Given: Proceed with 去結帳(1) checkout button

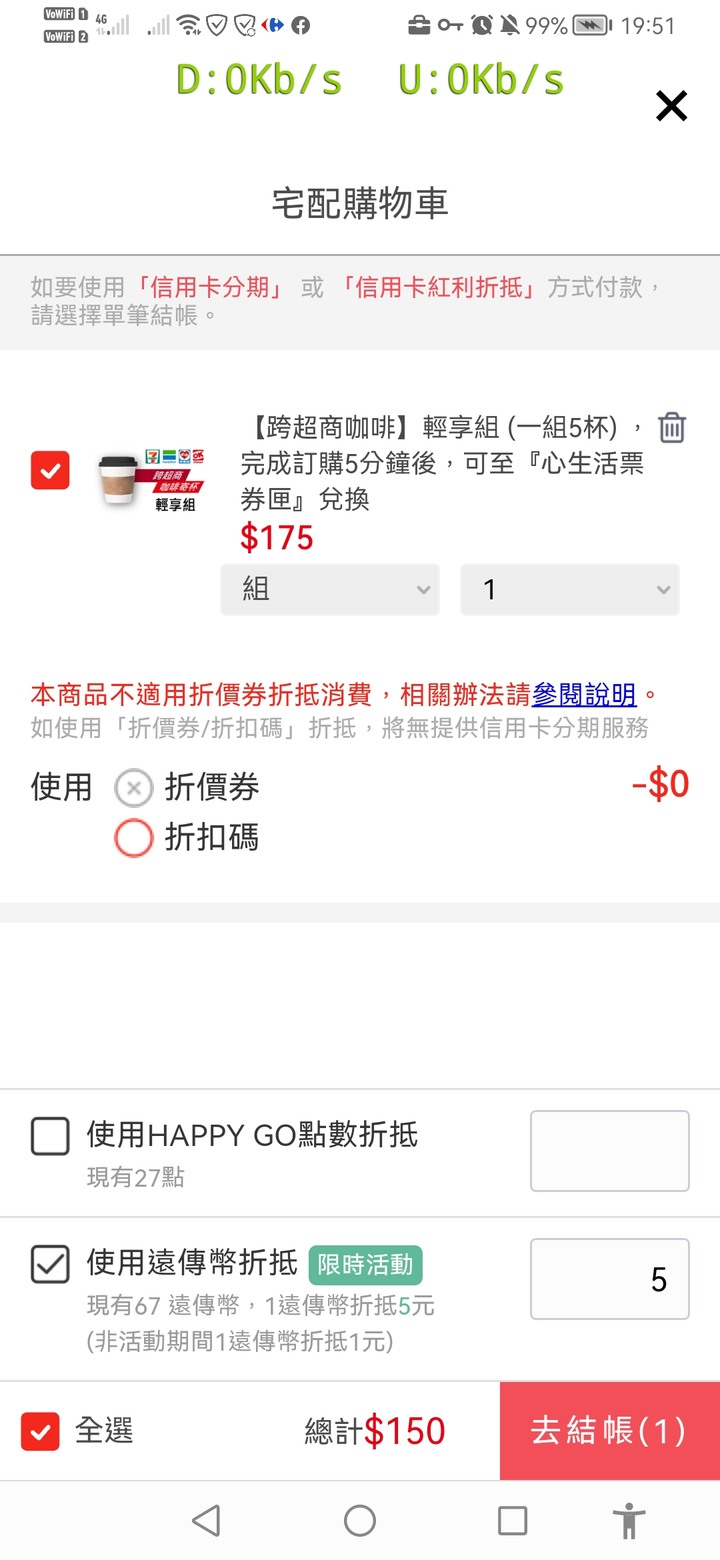Looking at the screenshot, I should tap(609, 1431).
